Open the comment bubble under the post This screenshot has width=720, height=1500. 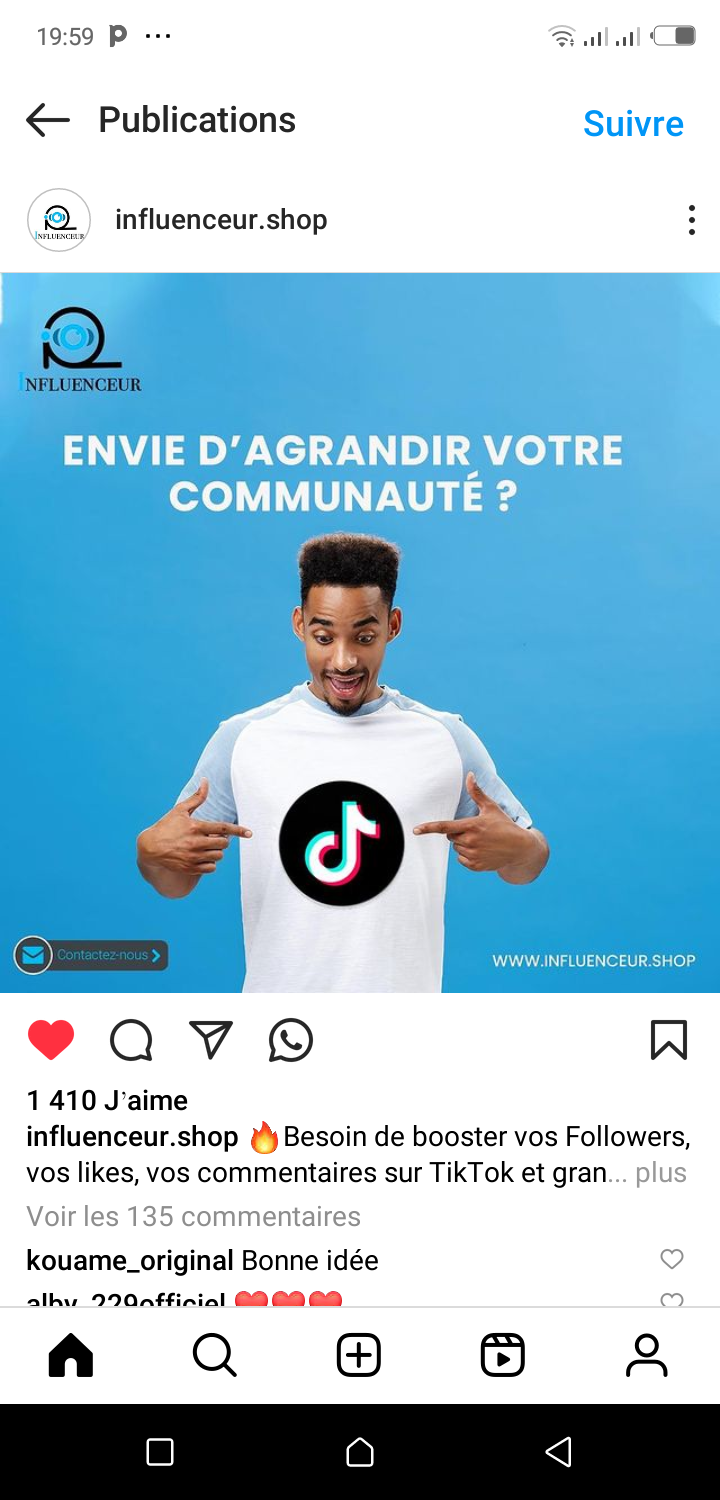tap(131, 1040)
